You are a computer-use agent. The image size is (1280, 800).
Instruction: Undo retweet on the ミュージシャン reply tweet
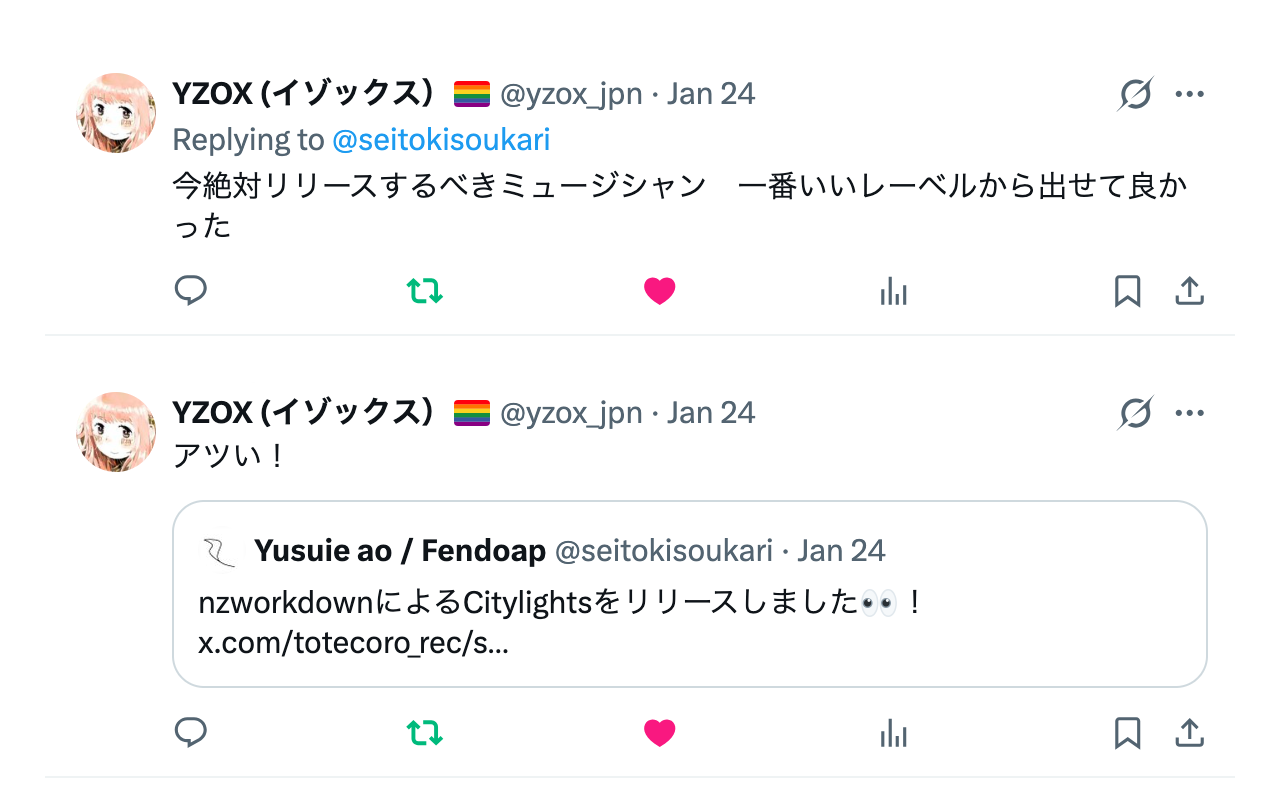click(x=425, y=291)
